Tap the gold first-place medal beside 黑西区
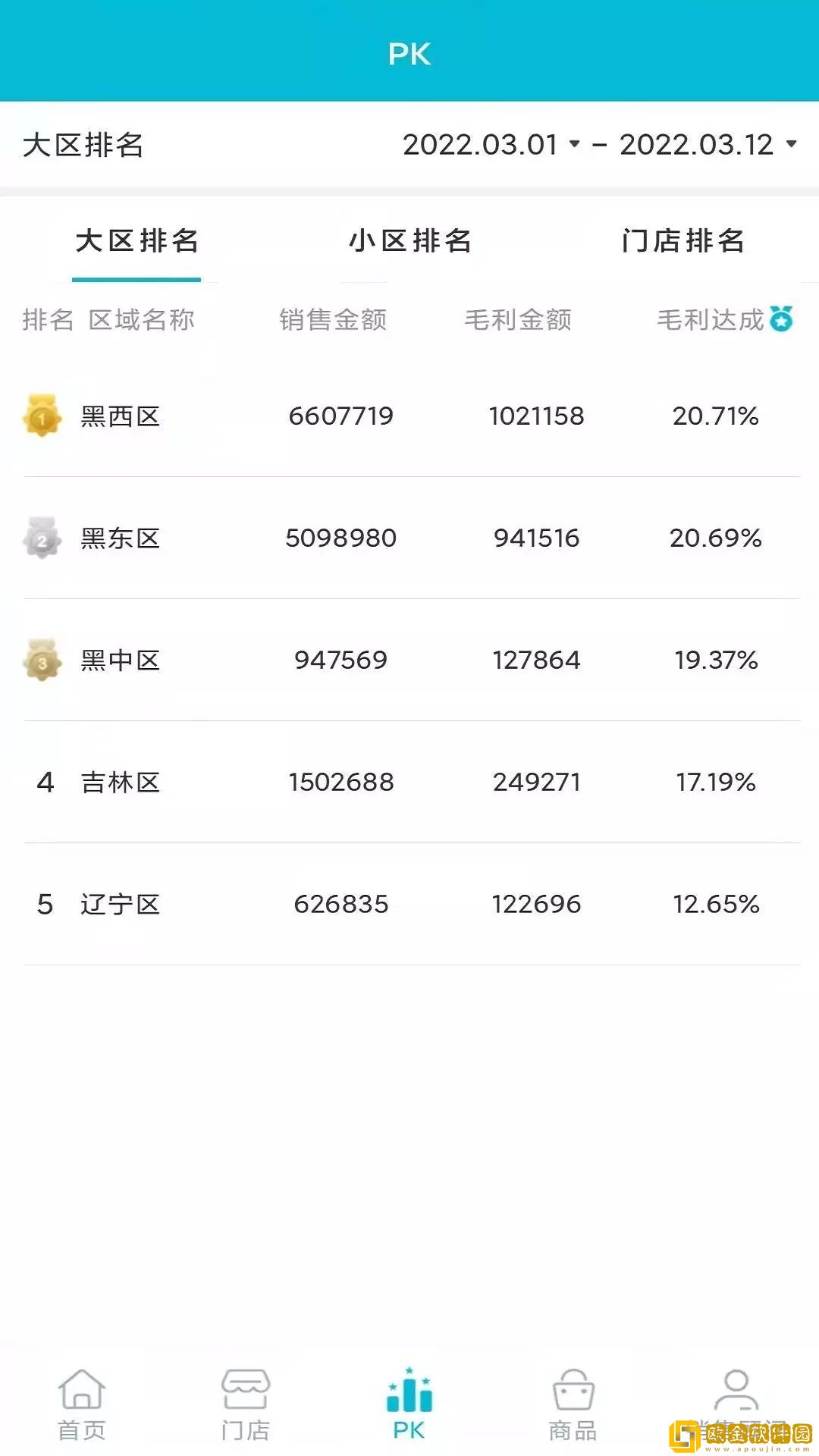Screen dimensions: 819x1456 [x=42, y=416]
